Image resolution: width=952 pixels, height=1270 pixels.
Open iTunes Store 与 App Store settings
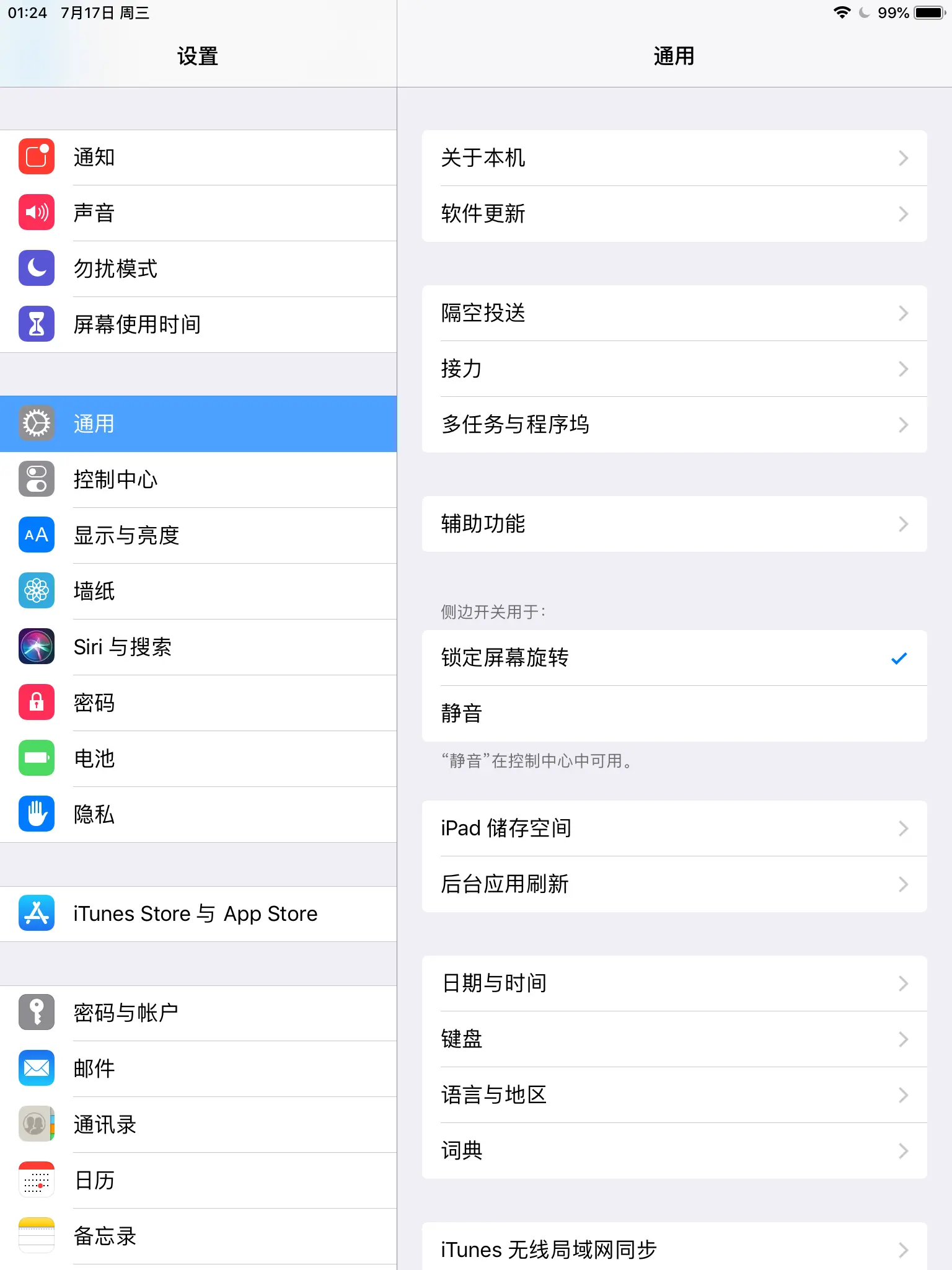pos(198,914)
